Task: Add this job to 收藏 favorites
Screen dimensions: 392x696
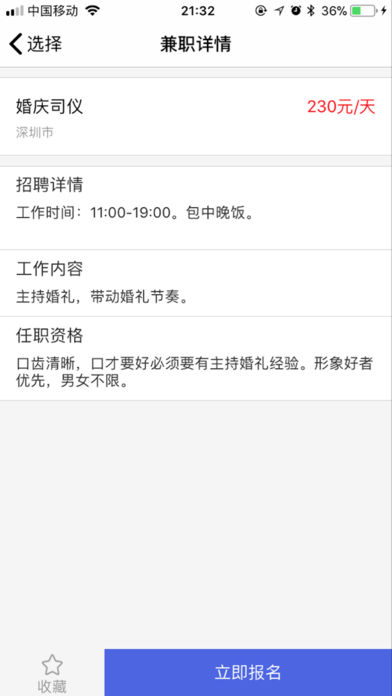Action: pyautogui.click(x=52, y=673)
